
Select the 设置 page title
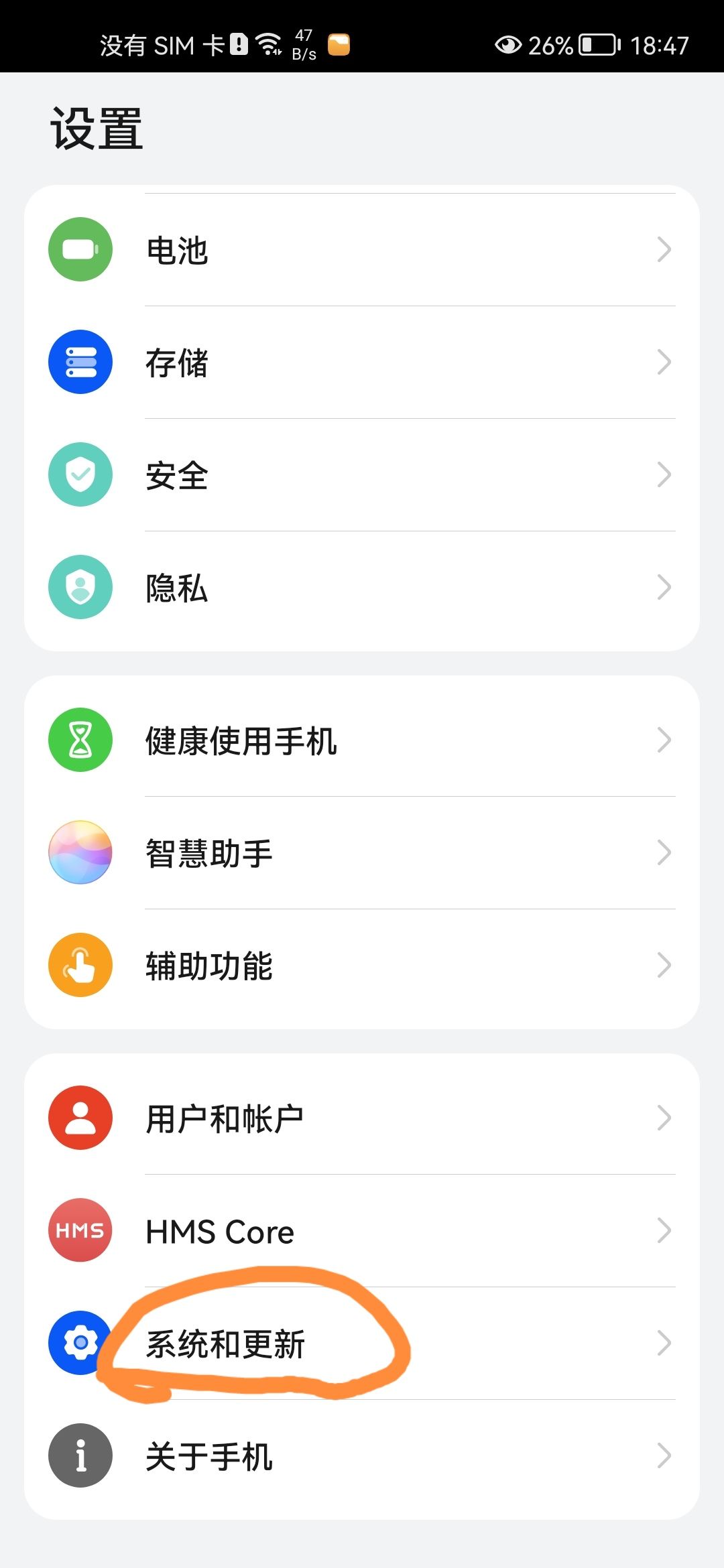(96, 127)
